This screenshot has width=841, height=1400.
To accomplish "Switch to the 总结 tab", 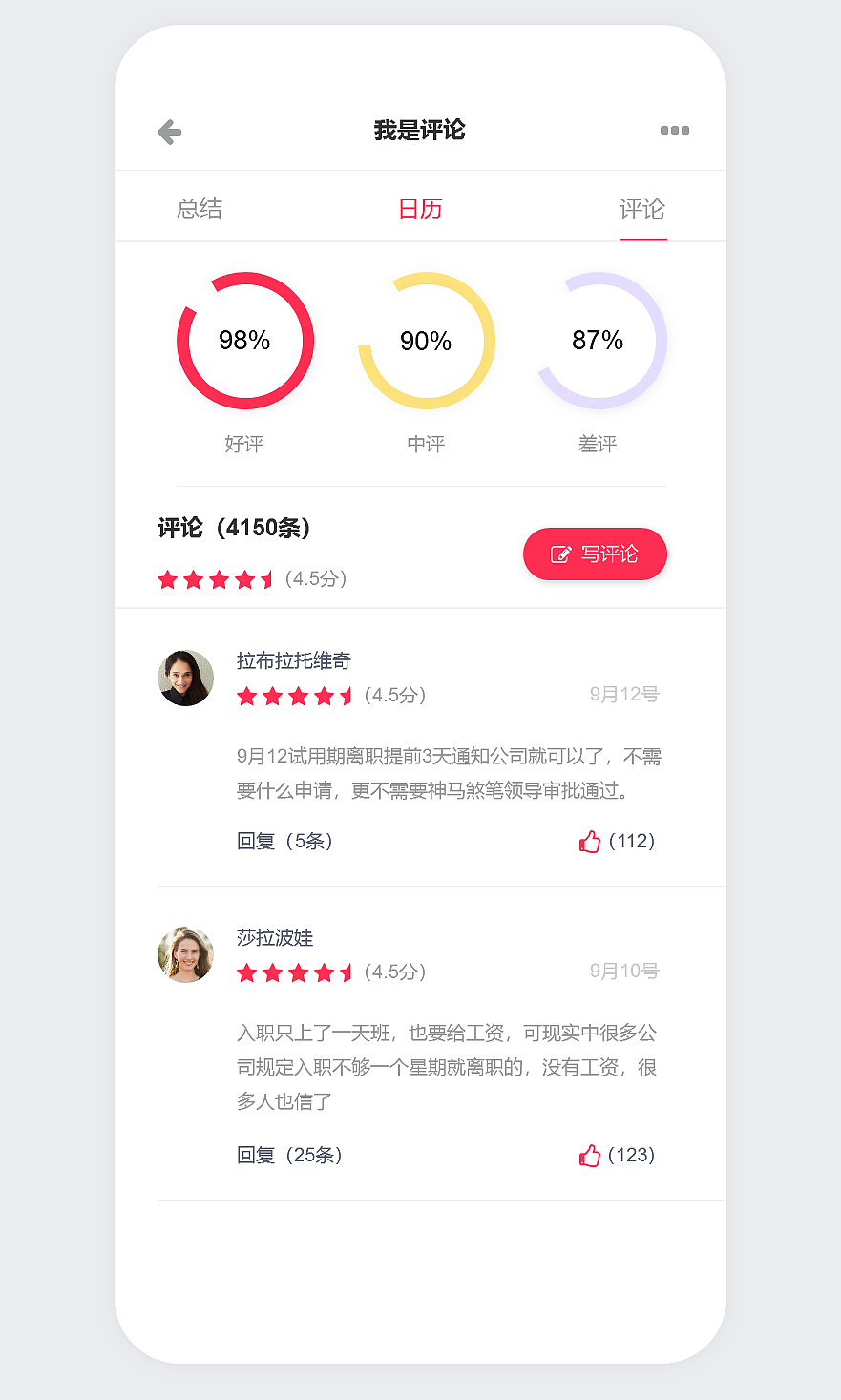I will pos(201,208).
